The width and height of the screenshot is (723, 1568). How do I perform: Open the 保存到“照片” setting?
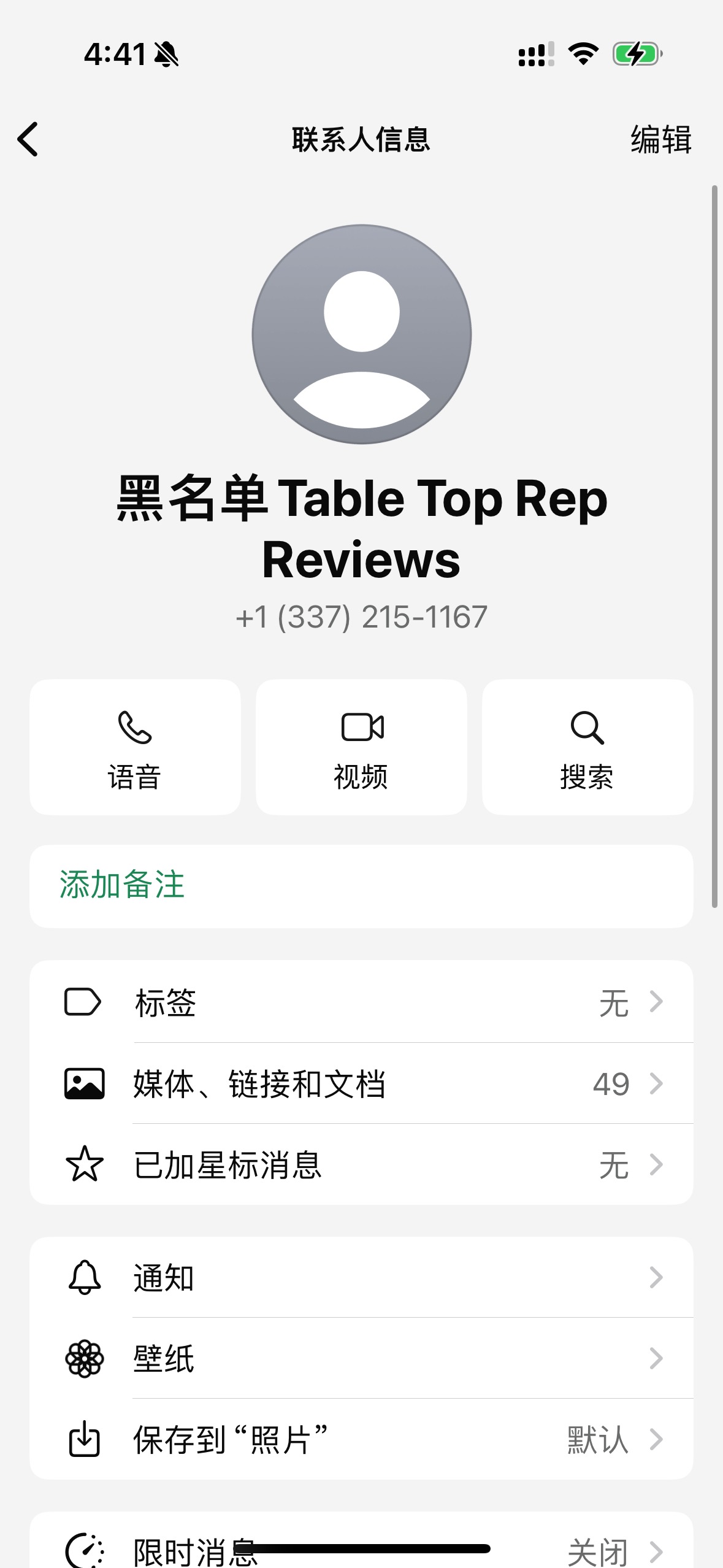click(361, 1439)
